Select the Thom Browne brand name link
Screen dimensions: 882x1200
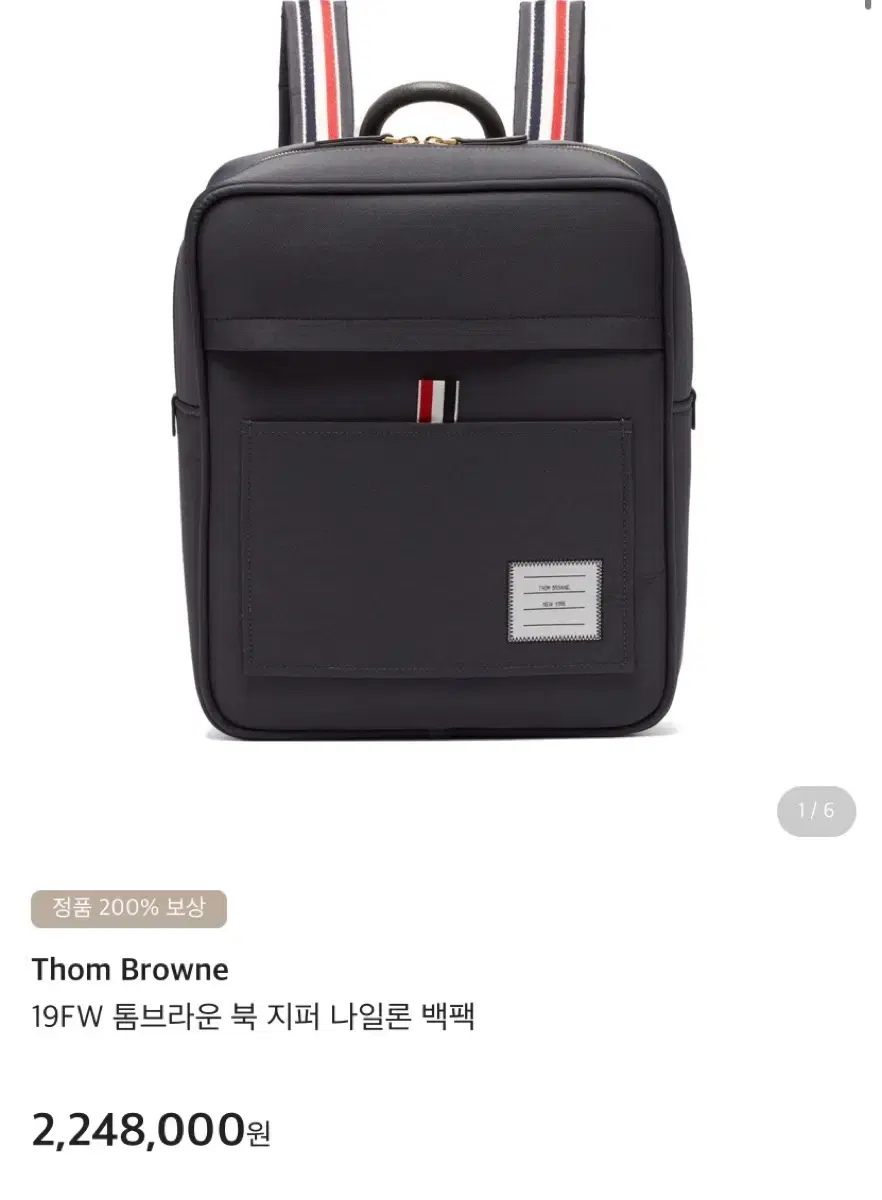point(131,967)
